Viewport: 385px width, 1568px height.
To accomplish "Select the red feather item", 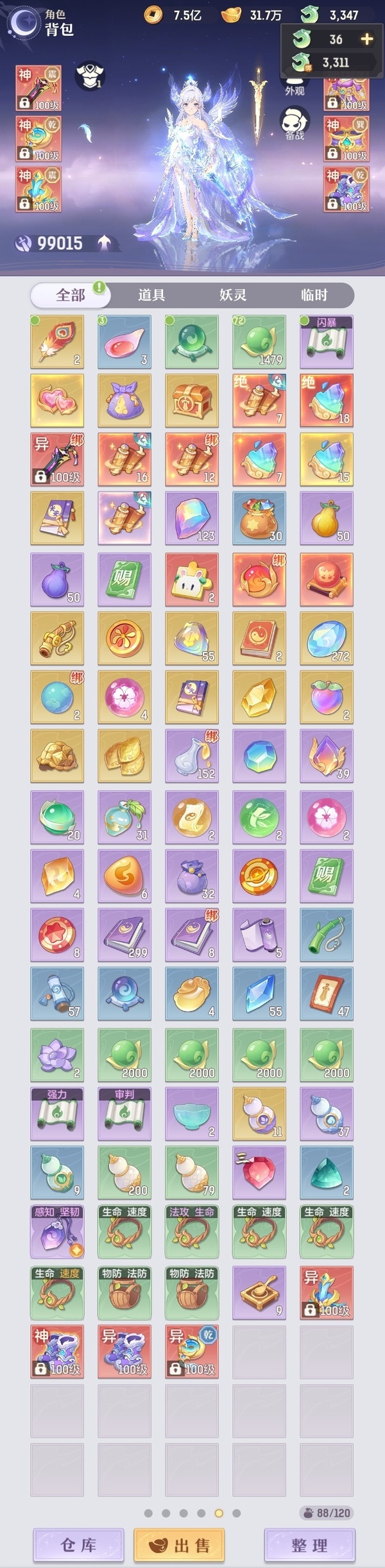I will tap(57, 341).
